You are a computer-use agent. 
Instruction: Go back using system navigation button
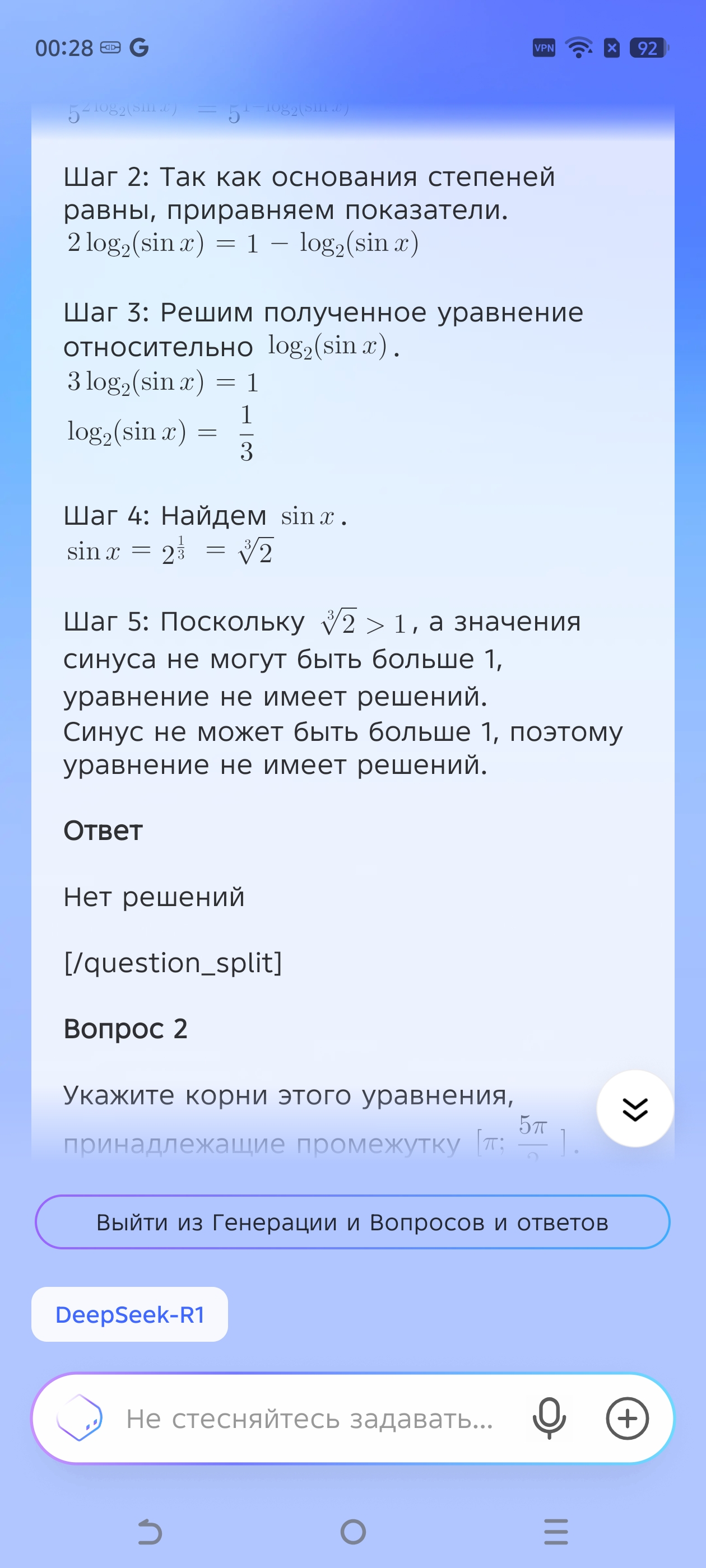point(150,1532)
